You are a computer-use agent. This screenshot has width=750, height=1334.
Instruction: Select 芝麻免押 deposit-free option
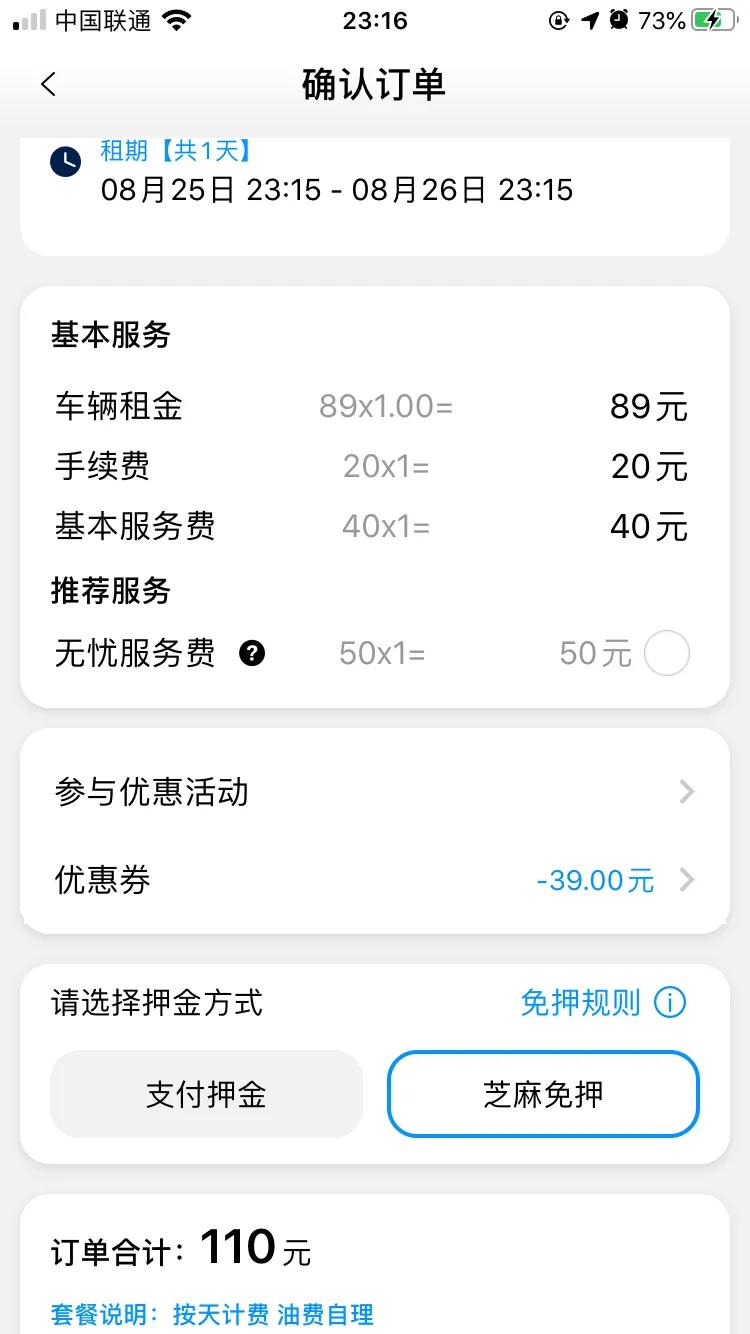(543, 1094)
